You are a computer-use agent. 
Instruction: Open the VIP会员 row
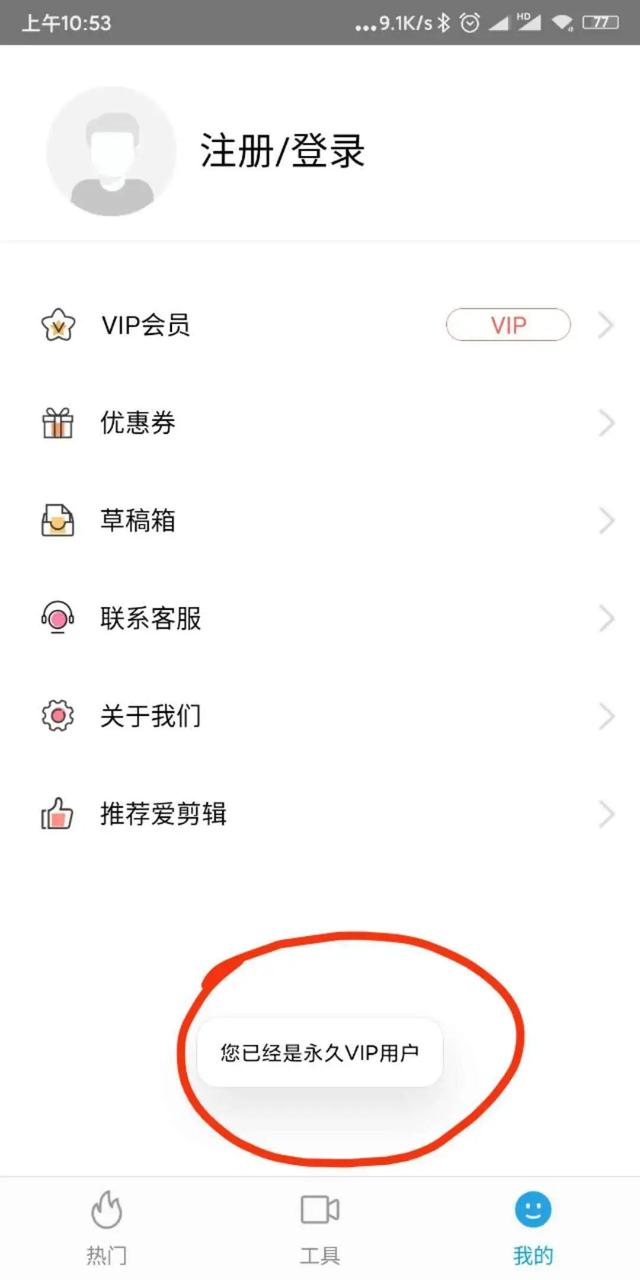click(x=320, y=325)
